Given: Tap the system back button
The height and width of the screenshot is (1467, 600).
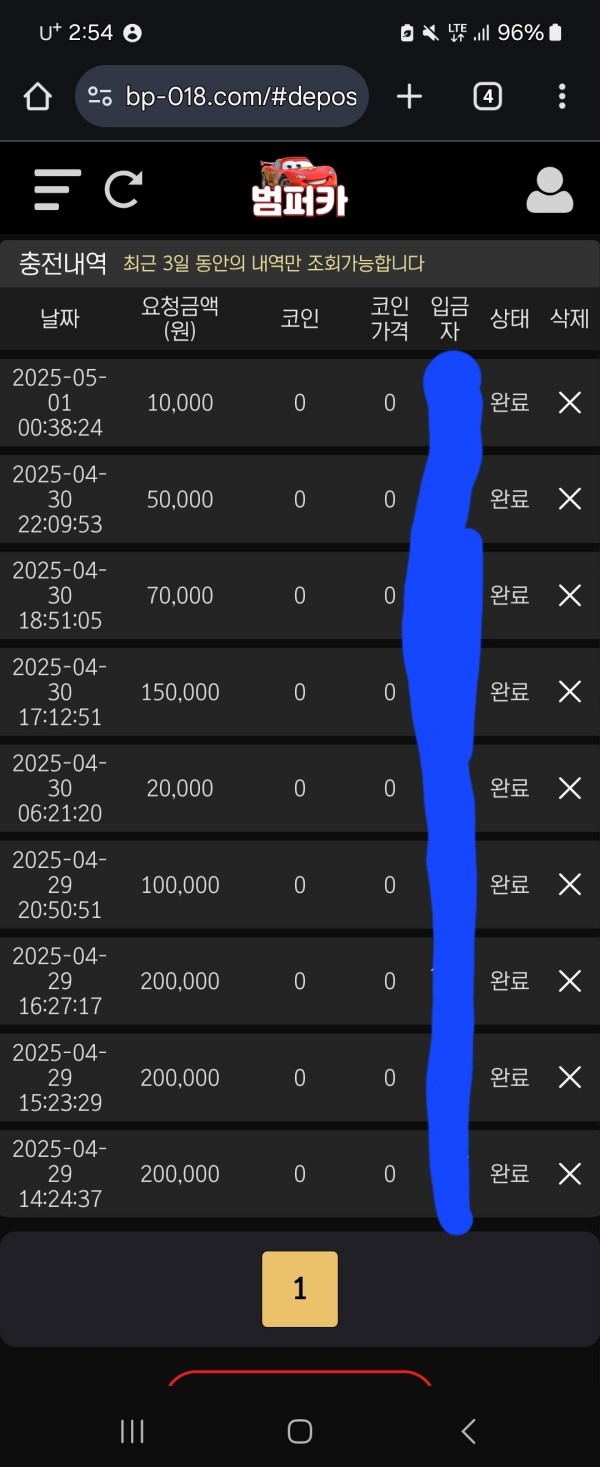Looking at the screenshot, I should (x=468, y=1431).
